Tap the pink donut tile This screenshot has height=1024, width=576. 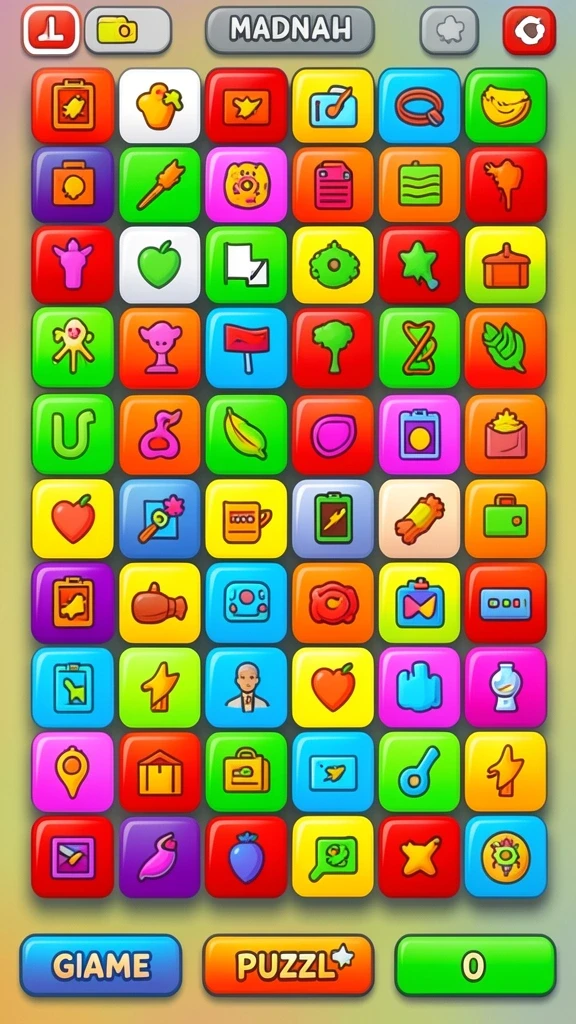(x=246, y=185)
